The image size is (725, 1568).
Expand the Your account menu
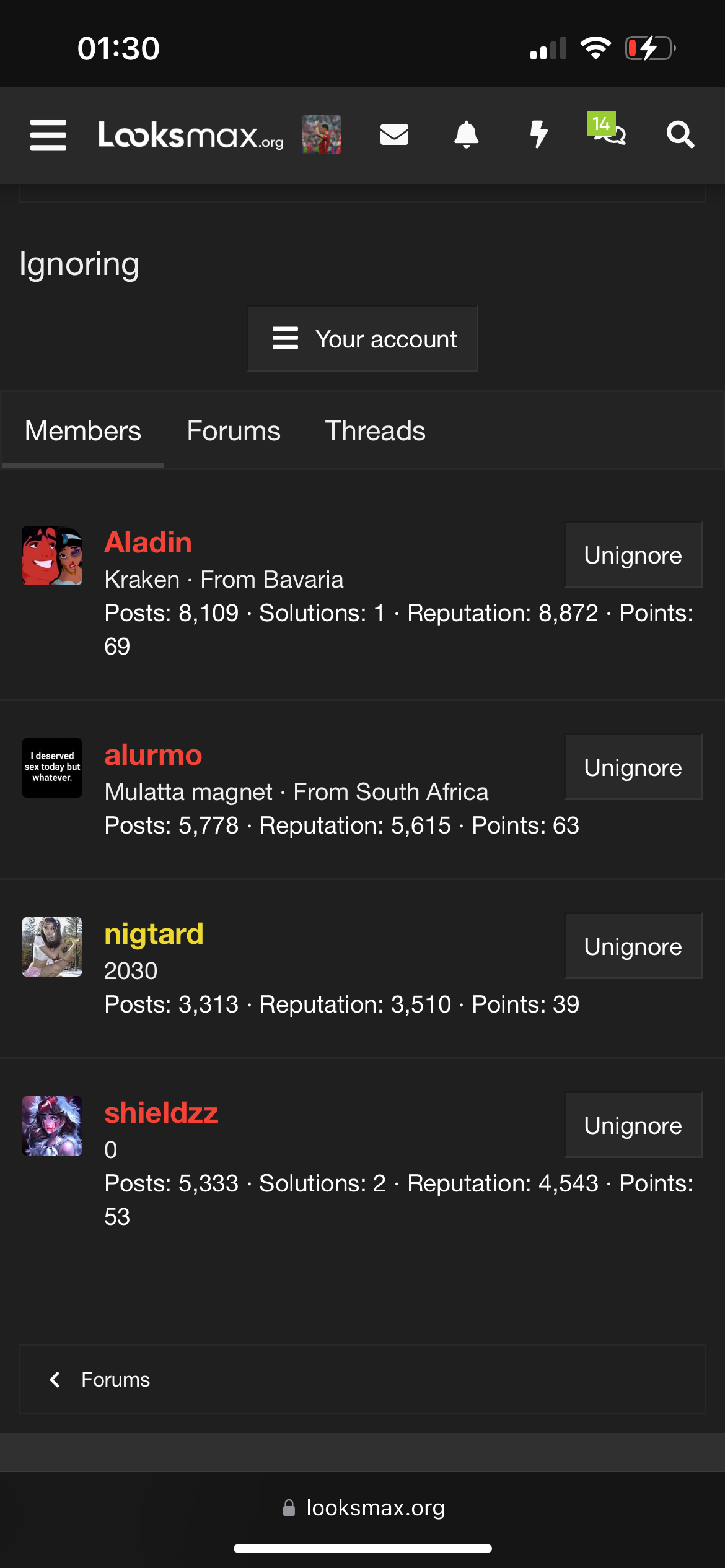(363, 339)
